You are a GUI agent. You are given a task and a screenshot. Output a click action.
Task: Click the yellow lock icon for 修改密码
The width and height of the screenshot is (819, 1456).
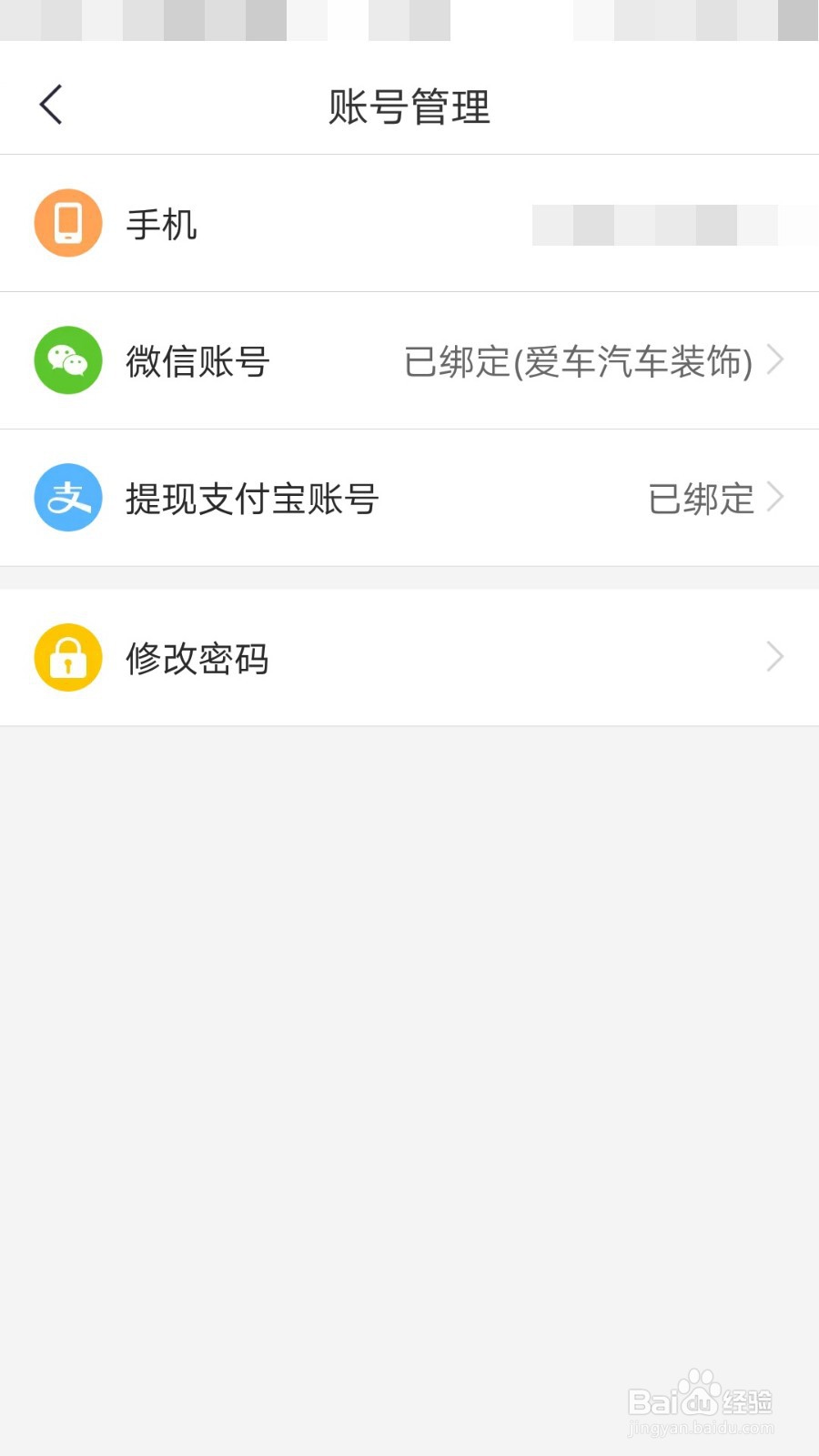tap(67, 657)
